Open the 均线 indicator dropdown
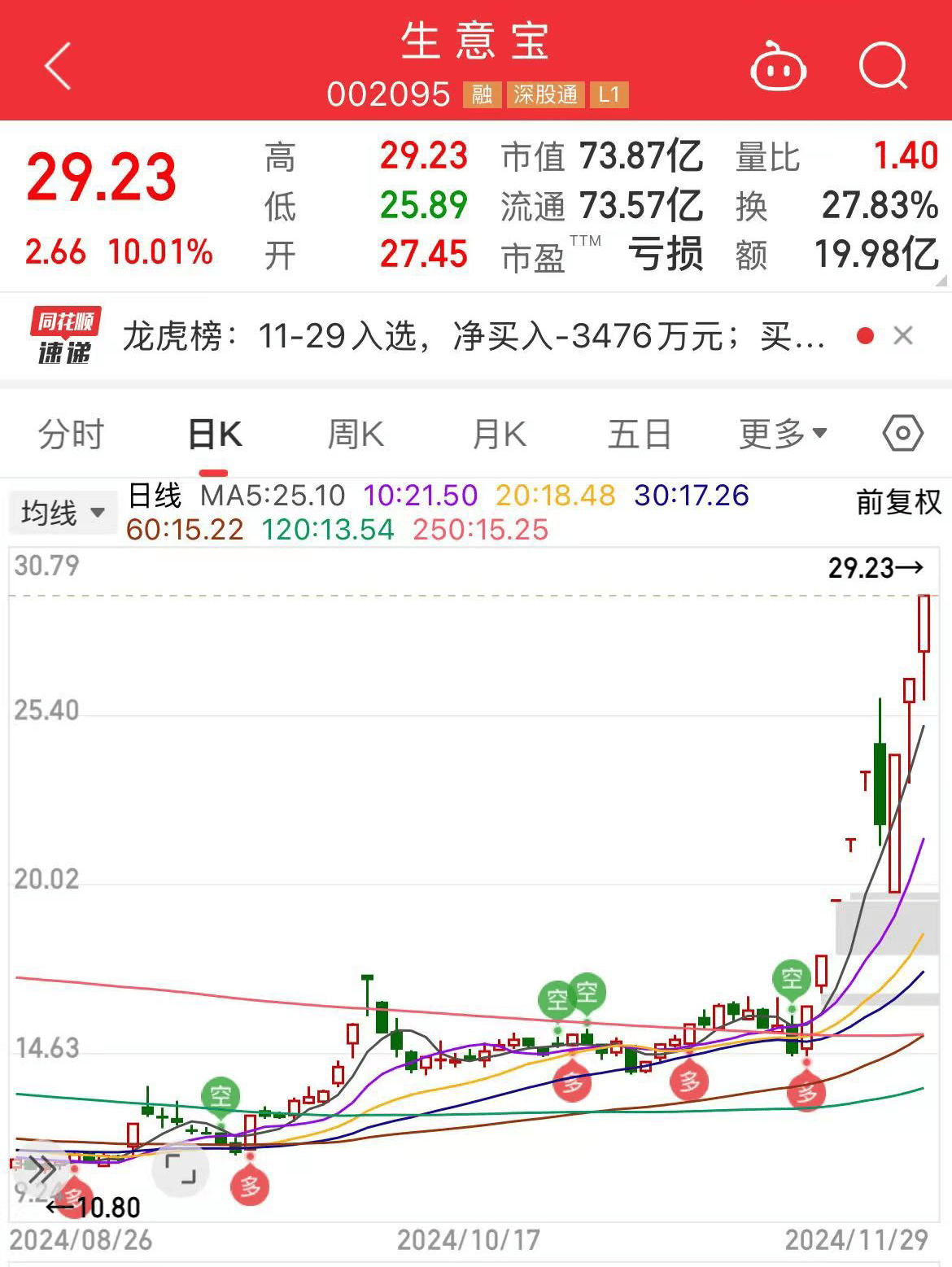 point(63,513)
